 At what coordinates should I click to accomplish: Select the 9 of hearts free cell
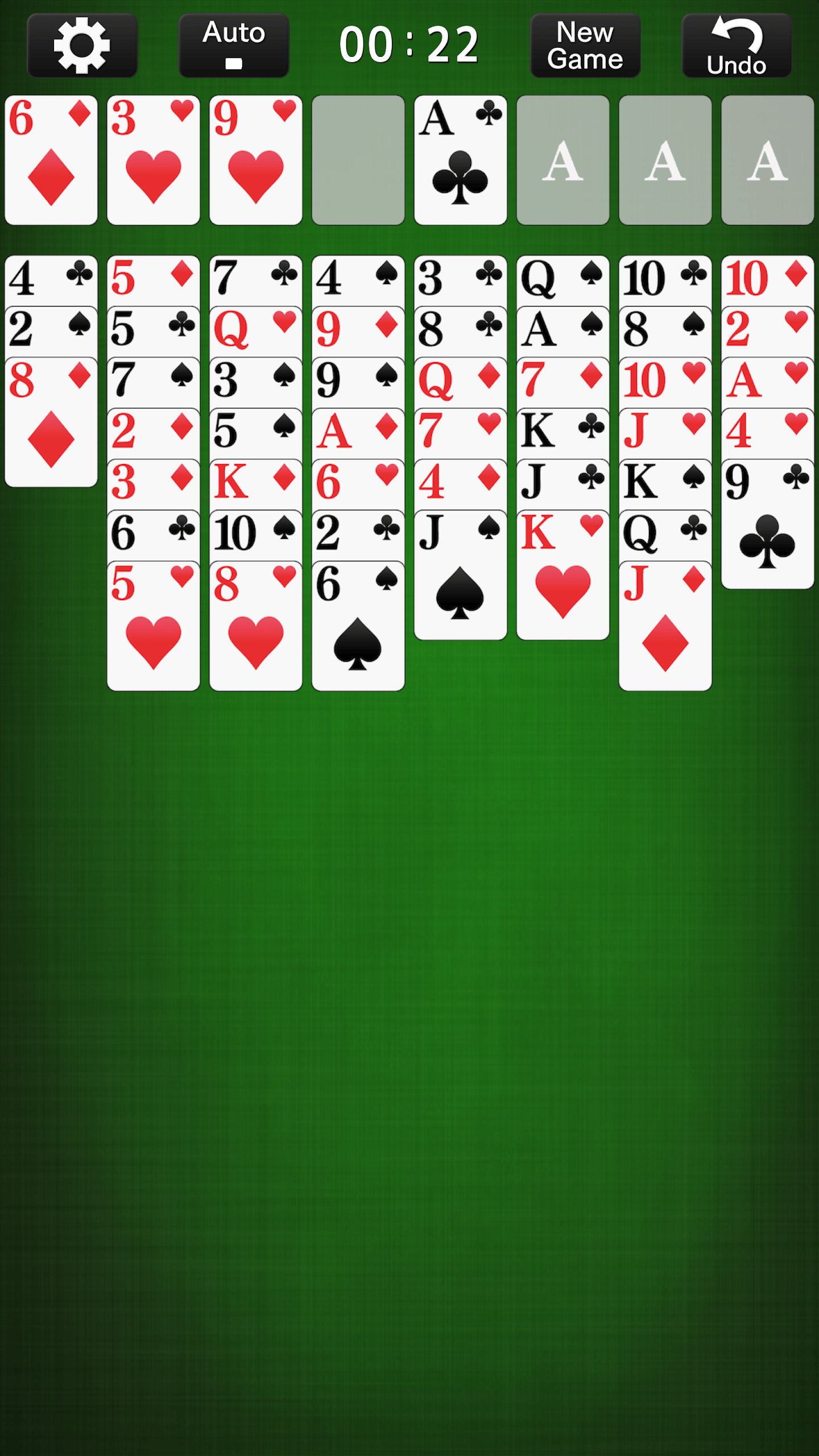tap(256, 160)
